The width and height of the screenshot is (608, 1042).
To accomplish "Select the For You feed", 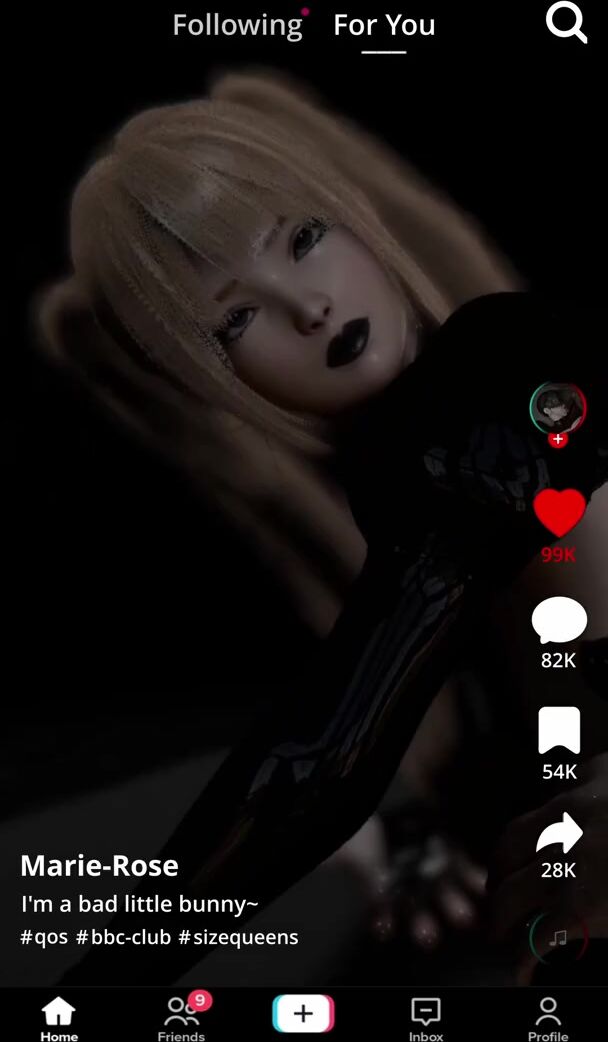I will coord(384,25).
